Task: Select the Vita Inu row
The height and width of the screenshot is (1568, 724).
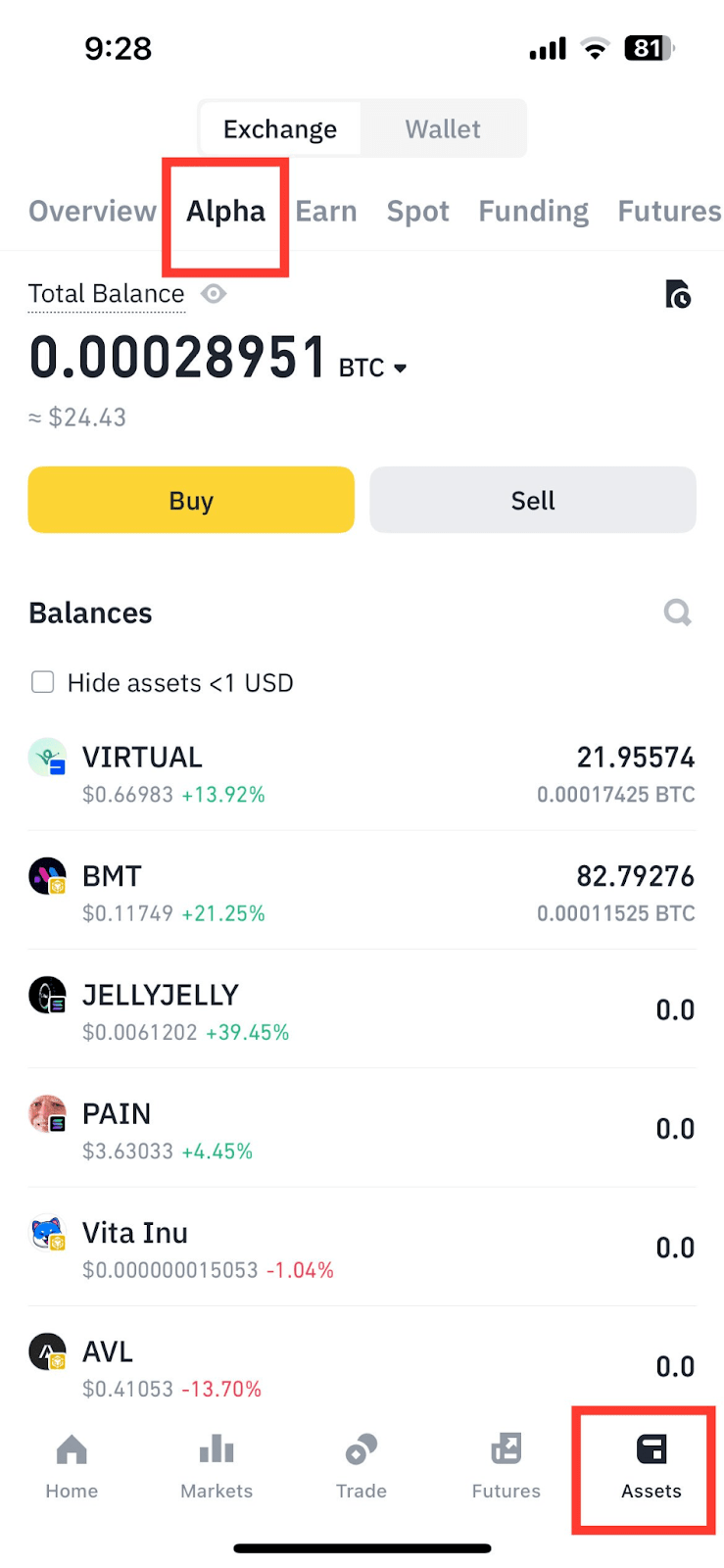Action: coord(362,1249)
